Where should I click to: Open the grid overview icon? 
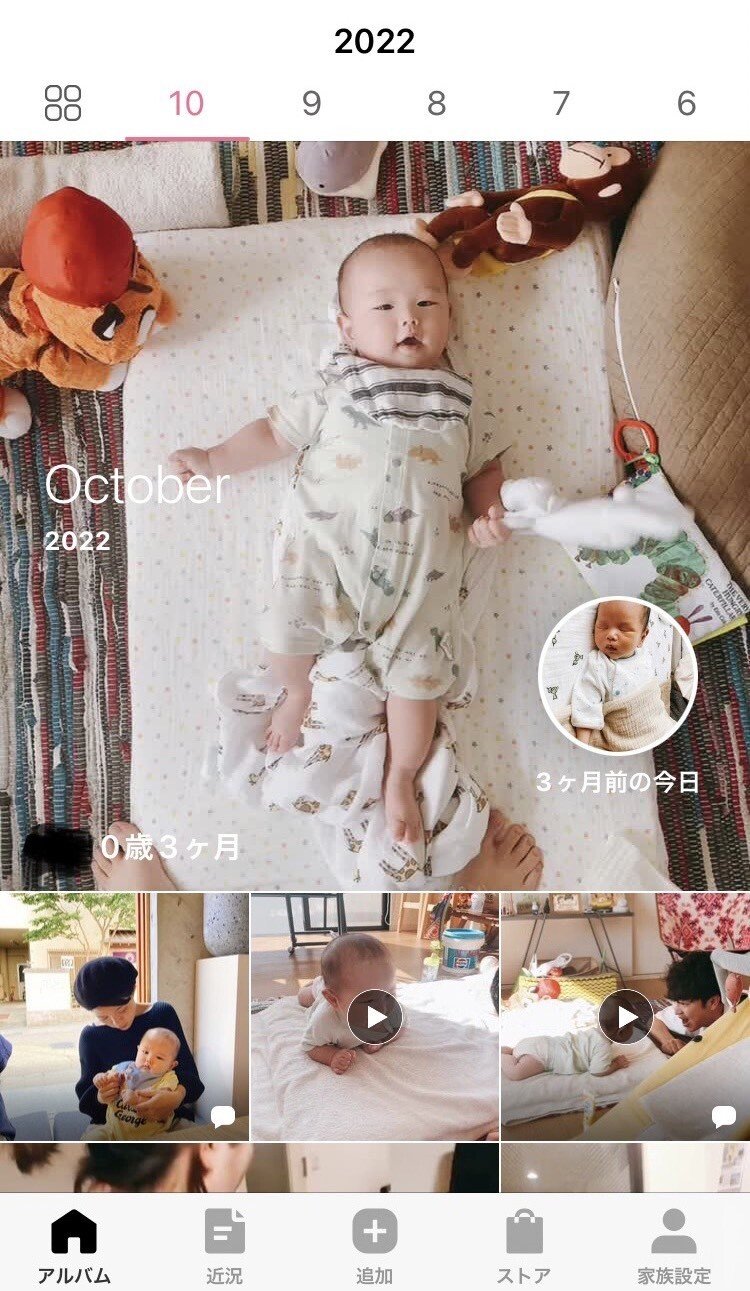(63, 103)
